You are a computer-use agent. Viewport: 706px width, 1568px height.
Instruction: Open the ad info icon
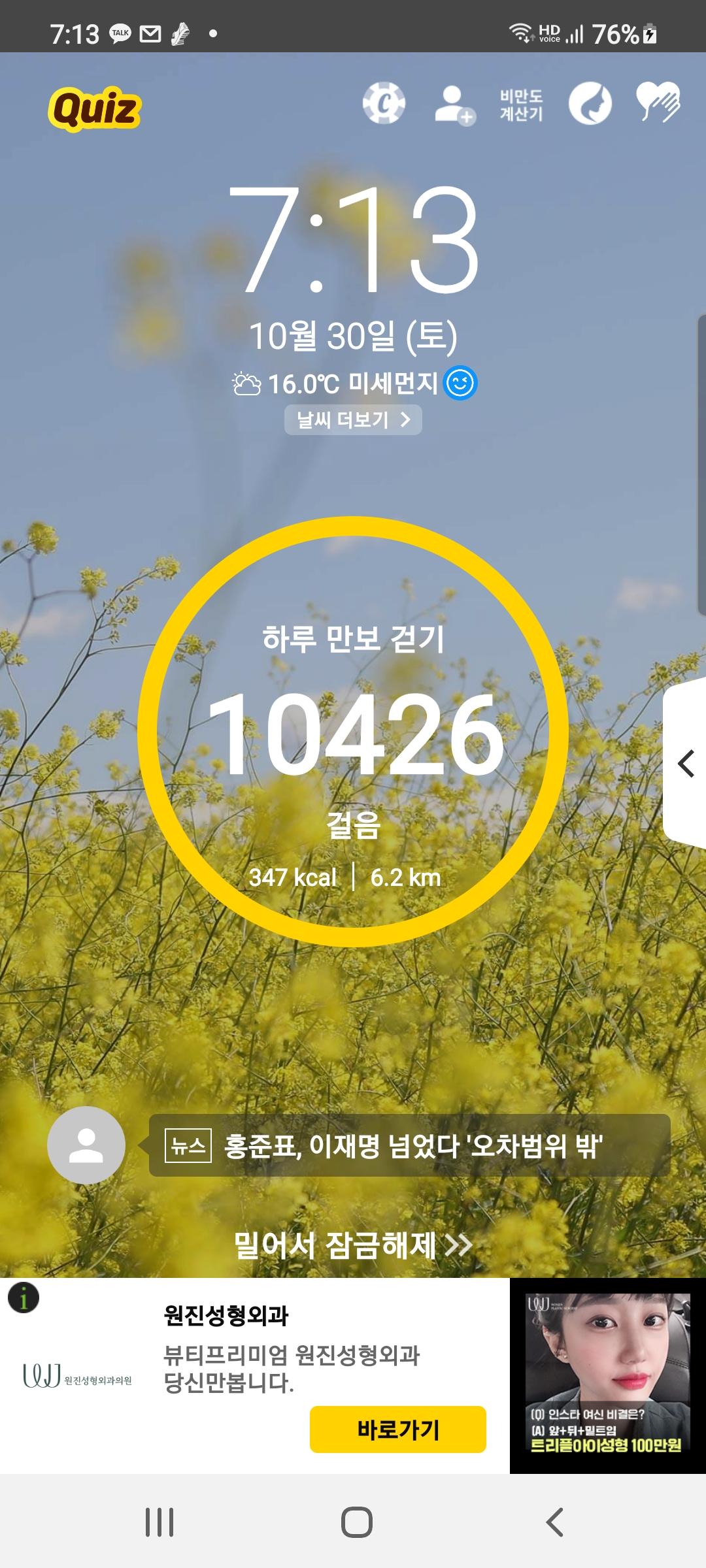24,1298
